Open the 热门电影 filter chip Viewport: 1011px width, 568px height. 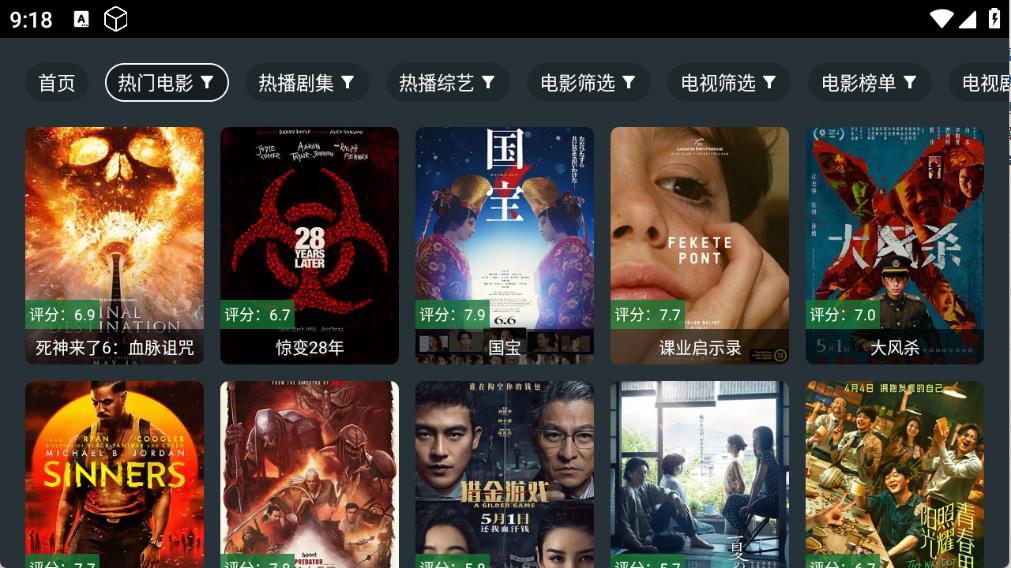pos(166,83)
